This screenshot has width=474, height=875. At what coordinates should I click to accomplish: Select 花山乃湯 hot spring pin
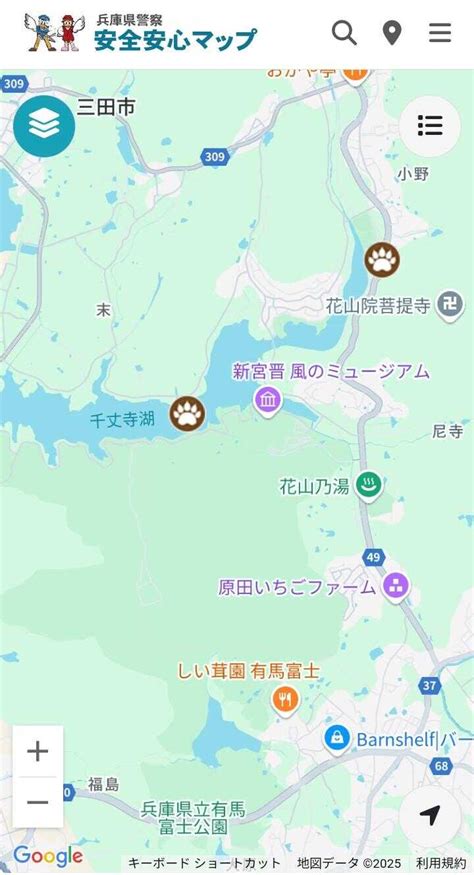pyautogui.click(x=368, y=485)
